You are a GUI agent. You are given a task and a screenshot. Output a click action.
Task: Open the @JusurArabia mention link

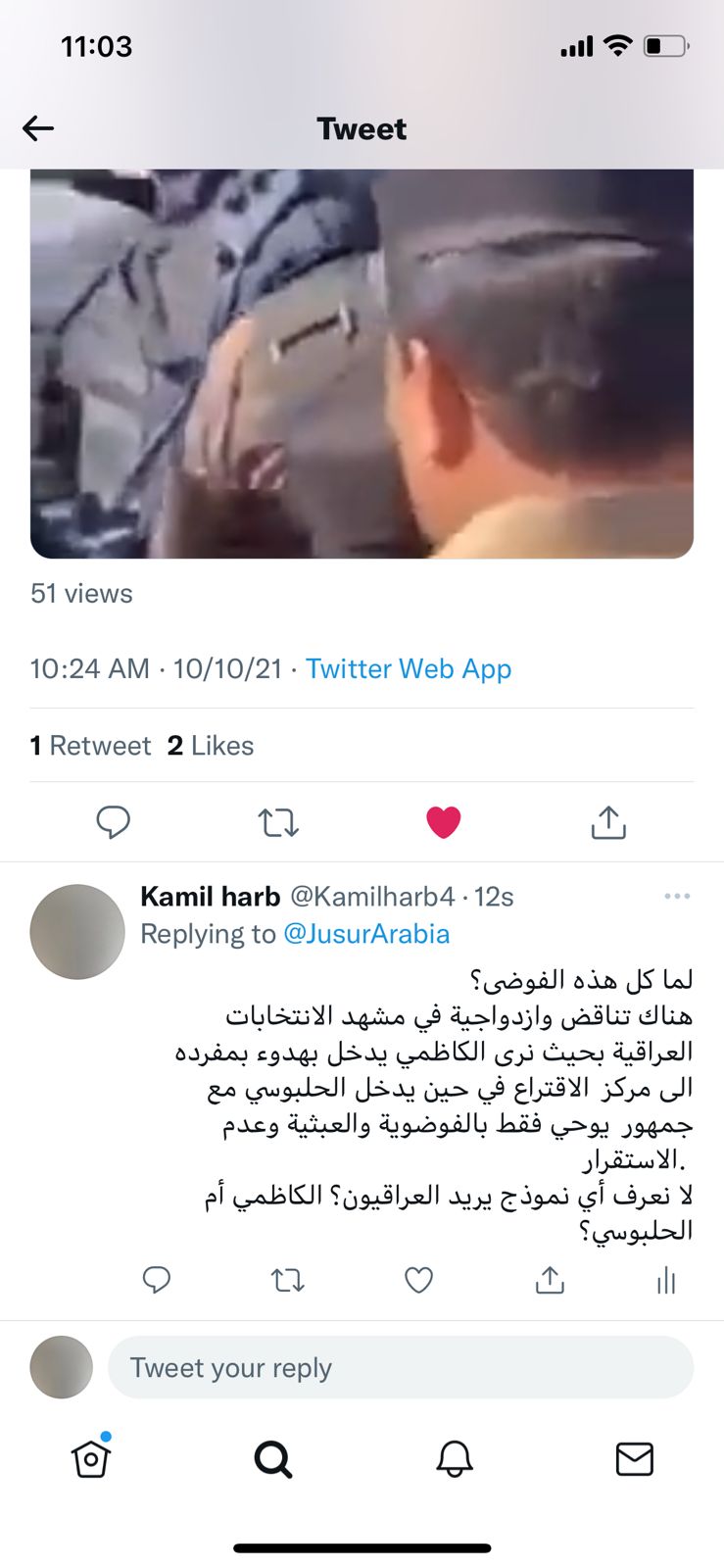coord(366,934)
